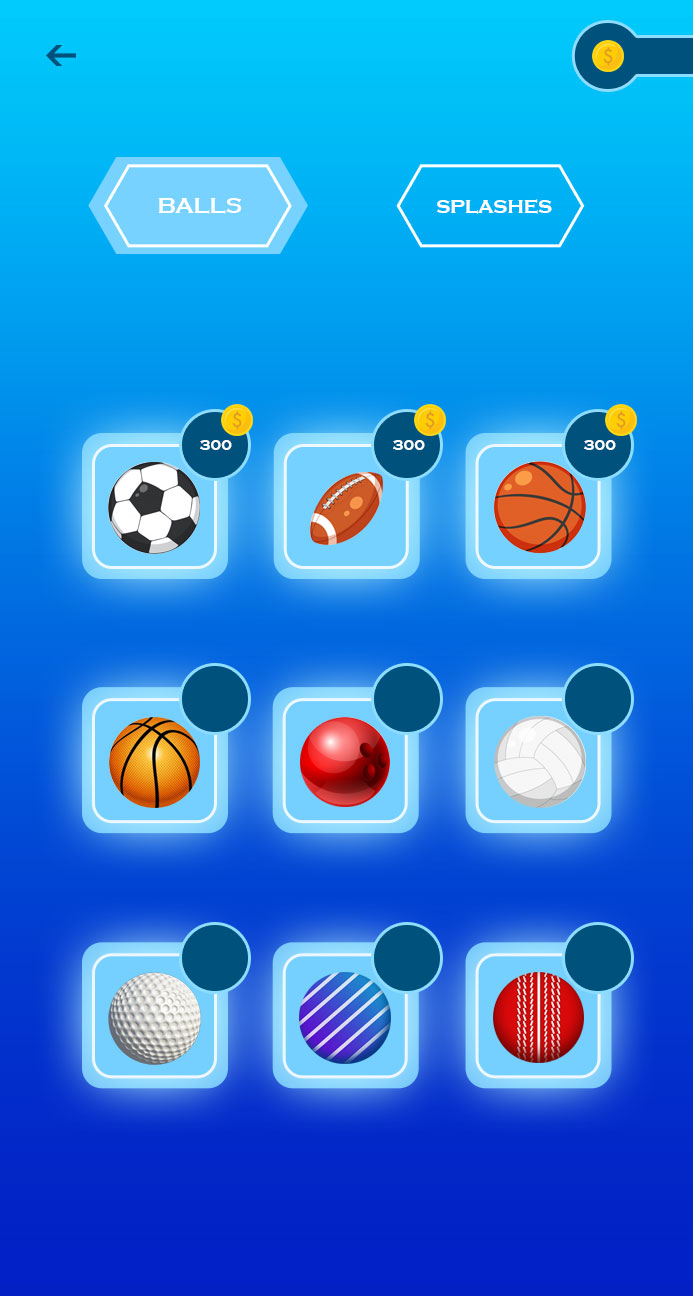Select the red cricket ball
The width and height of the screenshot is (693, 1296).
pos(538,1015)
